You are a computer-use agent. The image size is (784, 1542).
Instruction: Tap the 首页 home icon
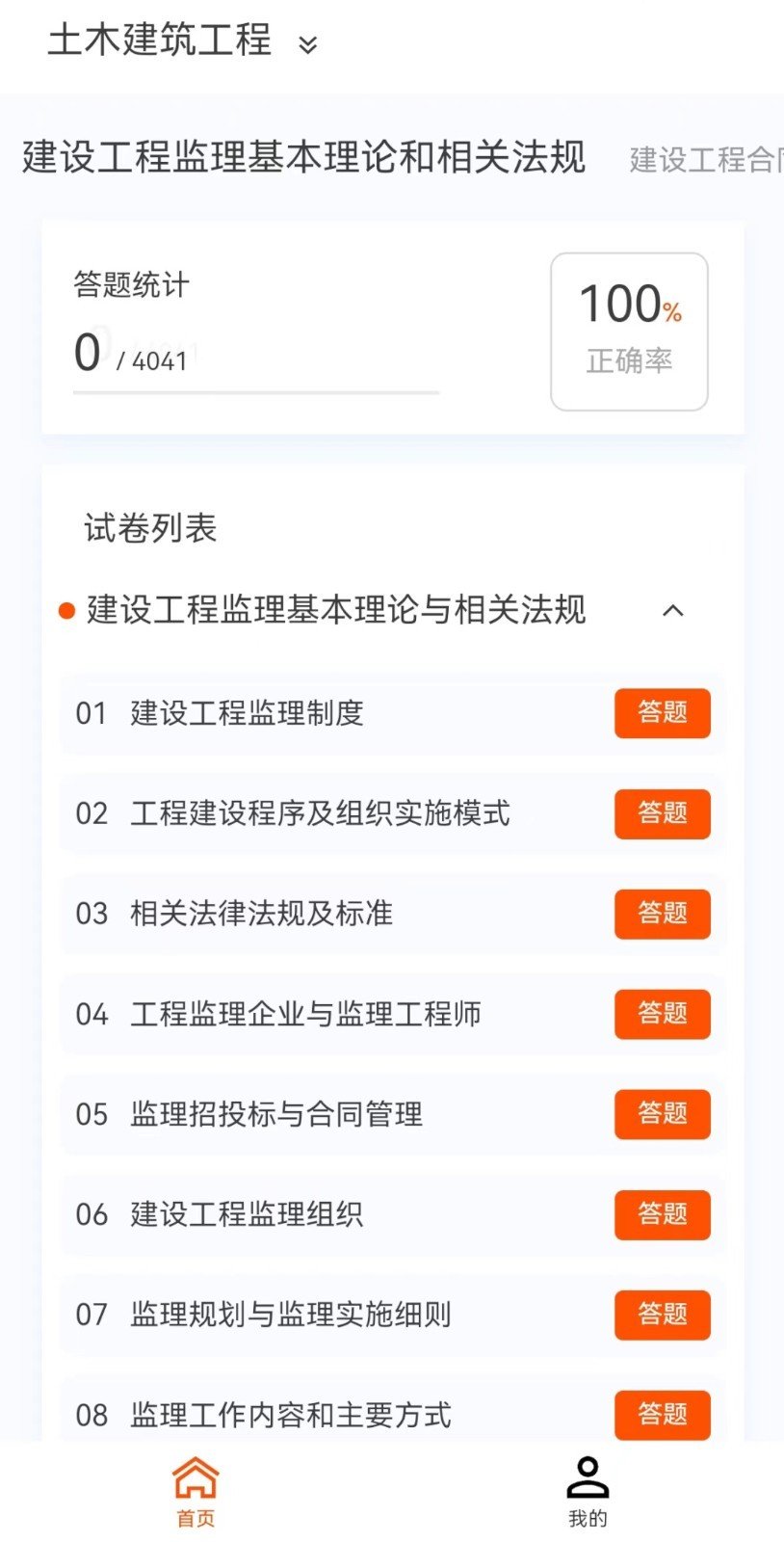coord(195,1476)
